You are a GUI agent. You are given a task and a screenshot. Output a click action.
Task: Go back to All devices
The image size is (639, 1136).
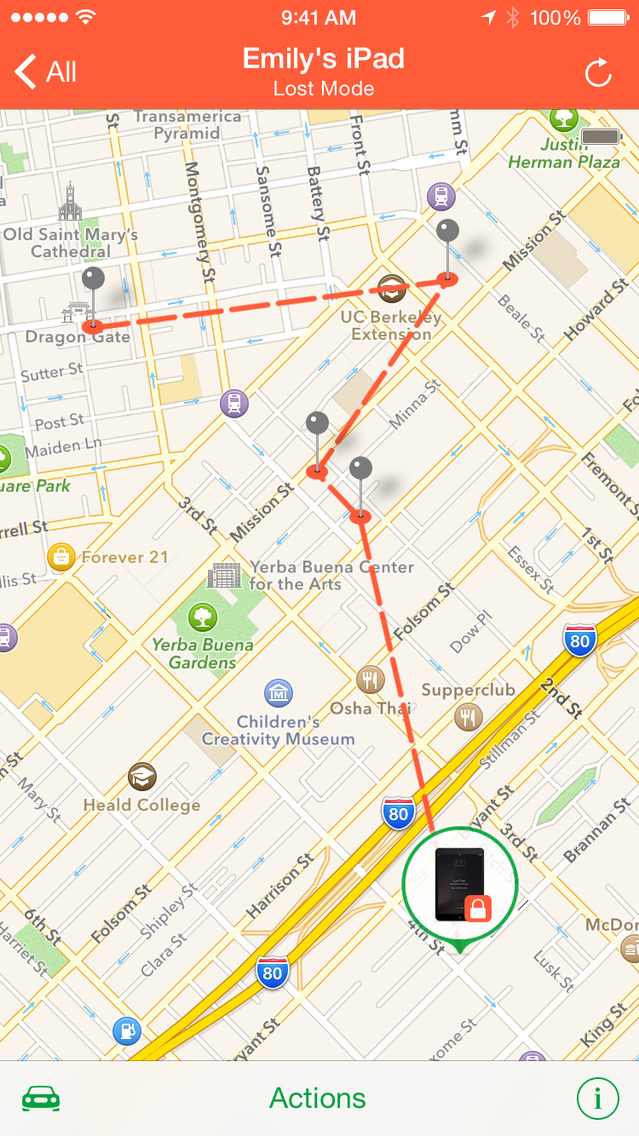point(47,71)
